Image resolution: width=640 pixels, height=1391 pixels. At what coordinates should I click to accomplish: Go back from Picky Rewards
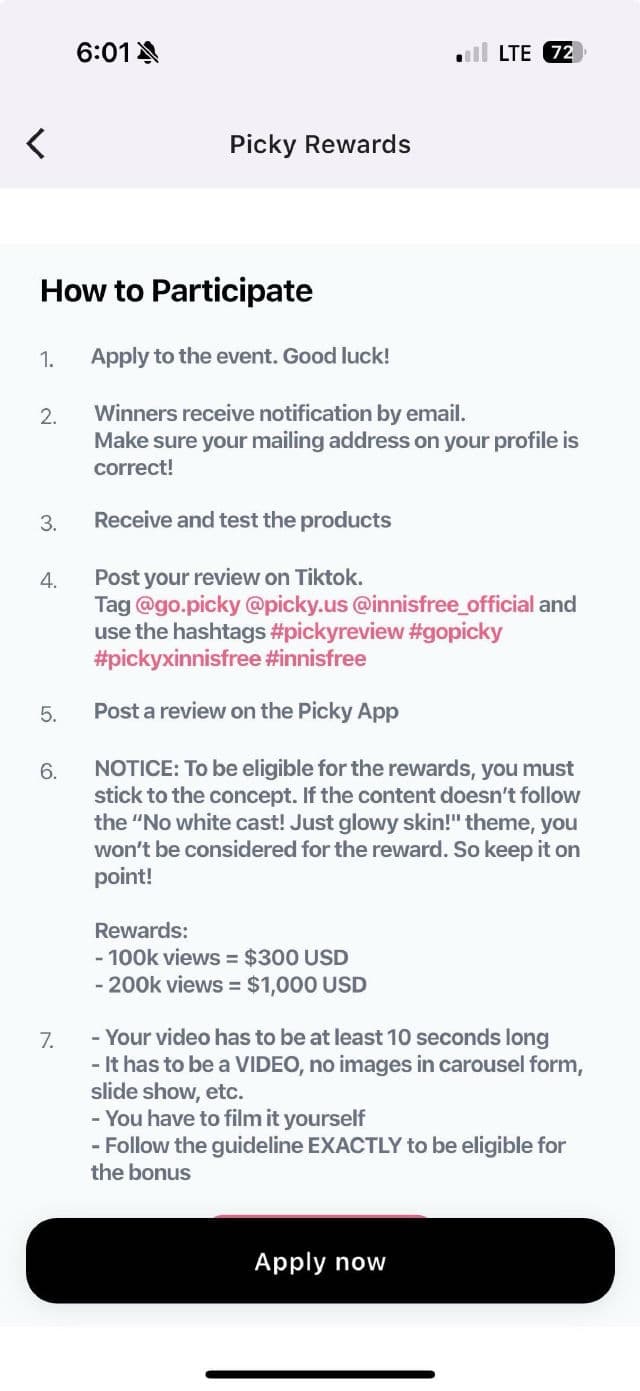[x=36, y=144]
